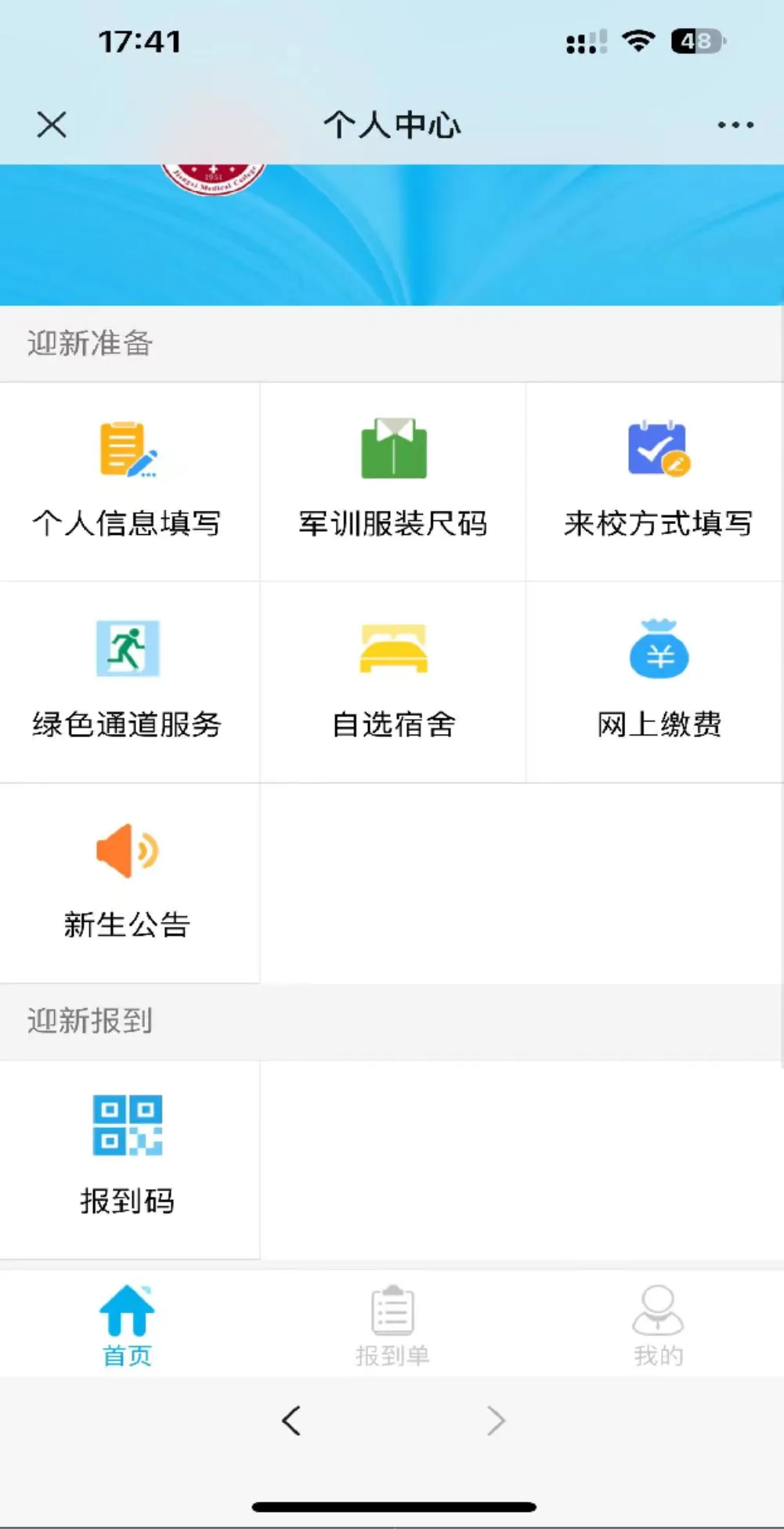Open the three-dot overflow menu
This screenshot has width=784, height=1529.
pos(735,125)
